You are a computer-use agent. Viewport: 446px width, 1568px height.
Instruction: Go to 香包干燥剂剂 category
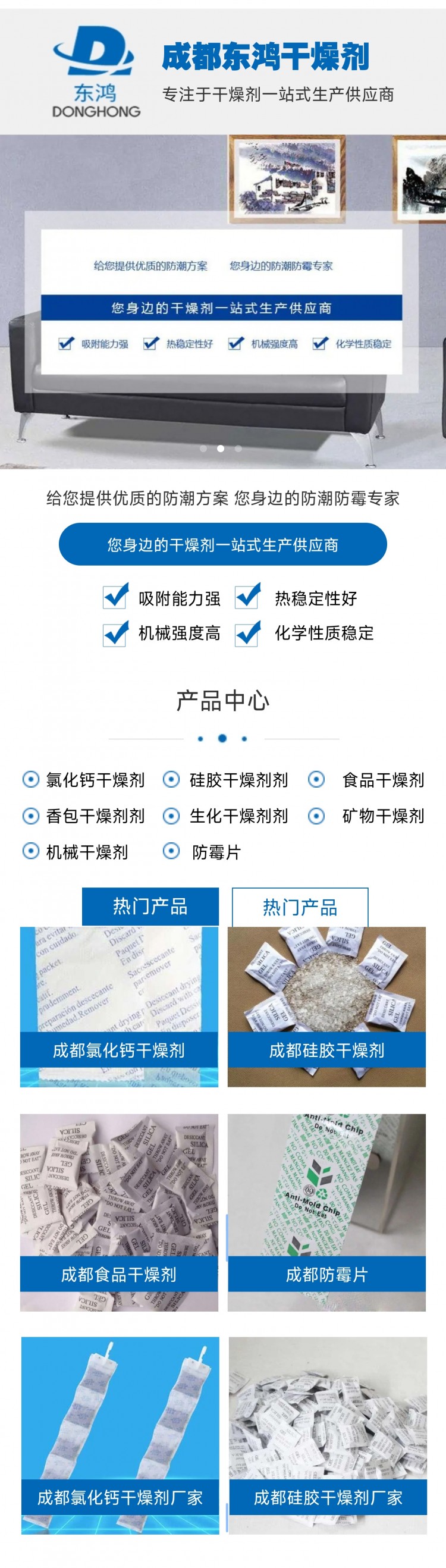point(95,816)
